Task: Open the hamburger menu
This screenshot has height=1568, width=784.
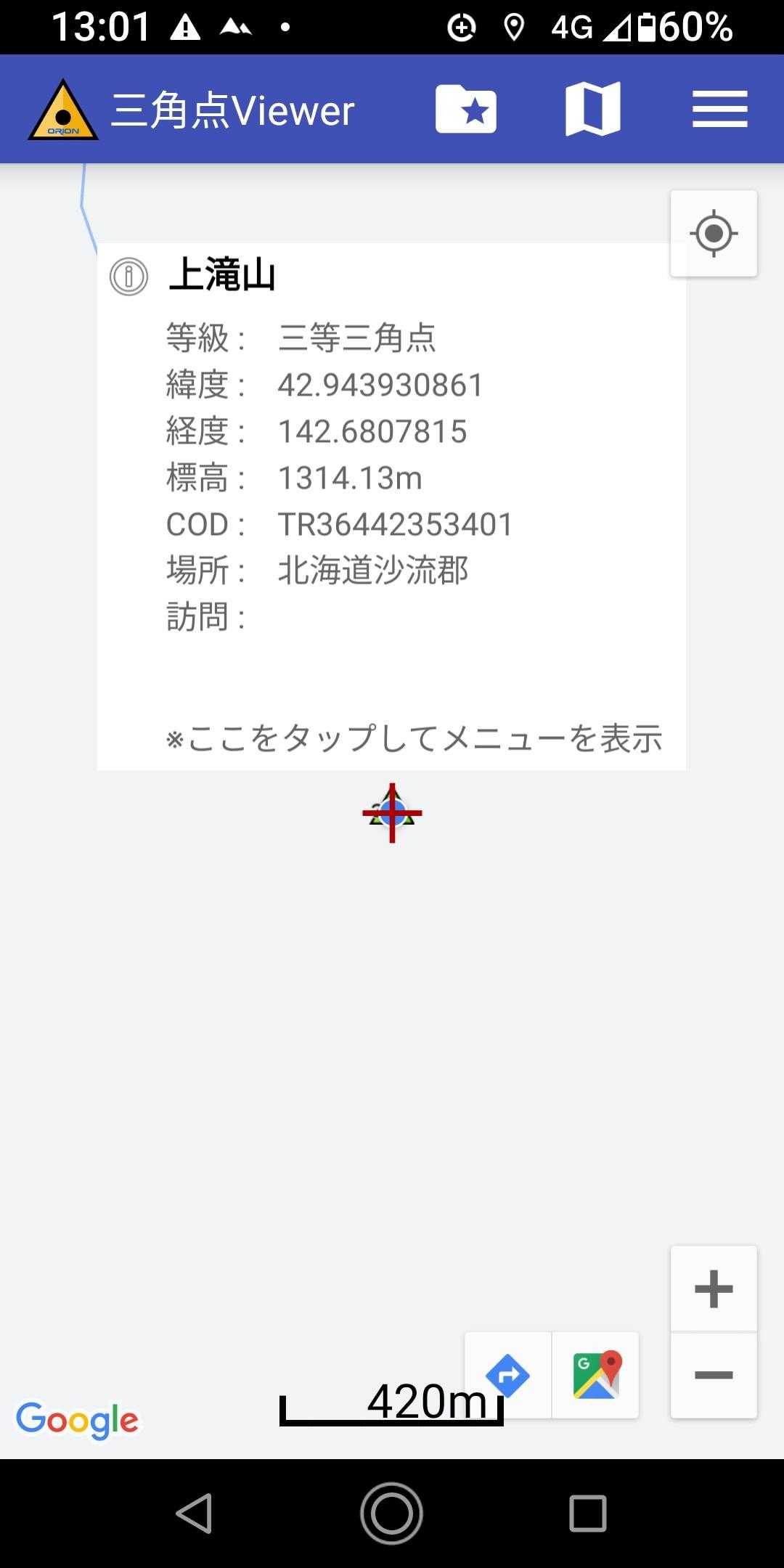Action: point(719,110)
